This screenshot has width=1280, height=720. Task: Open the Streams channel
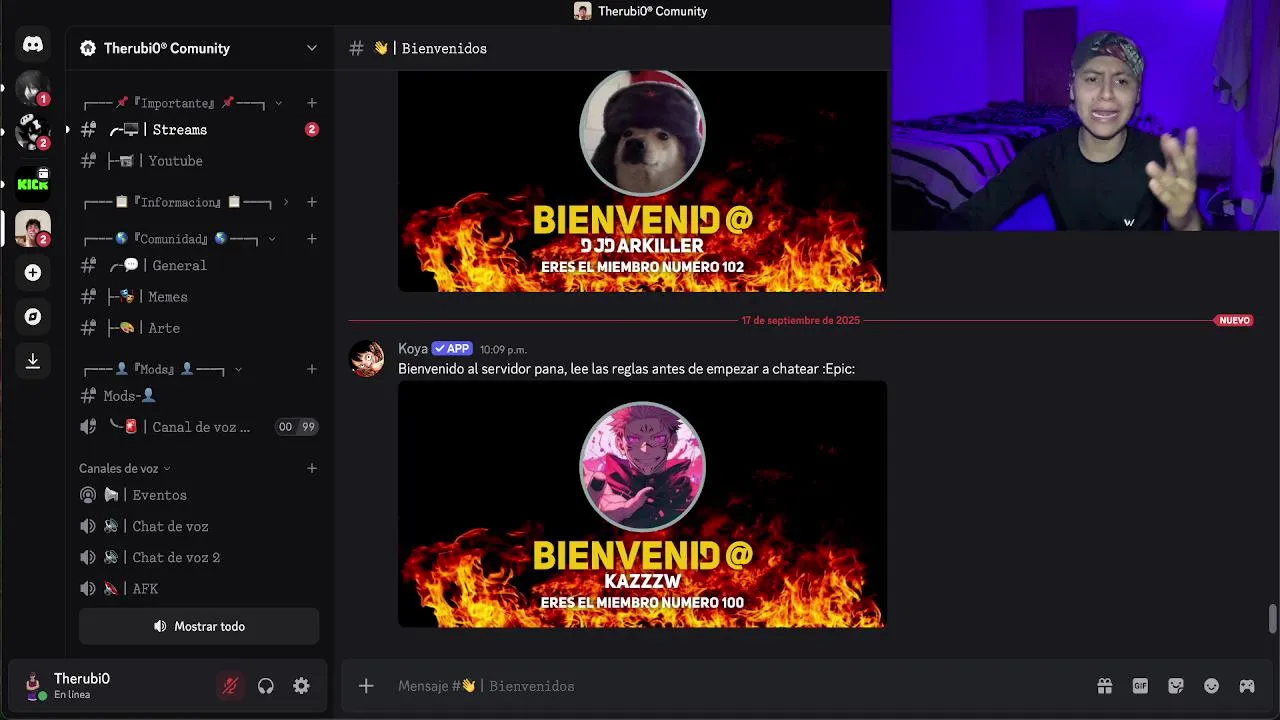[179, 130]
